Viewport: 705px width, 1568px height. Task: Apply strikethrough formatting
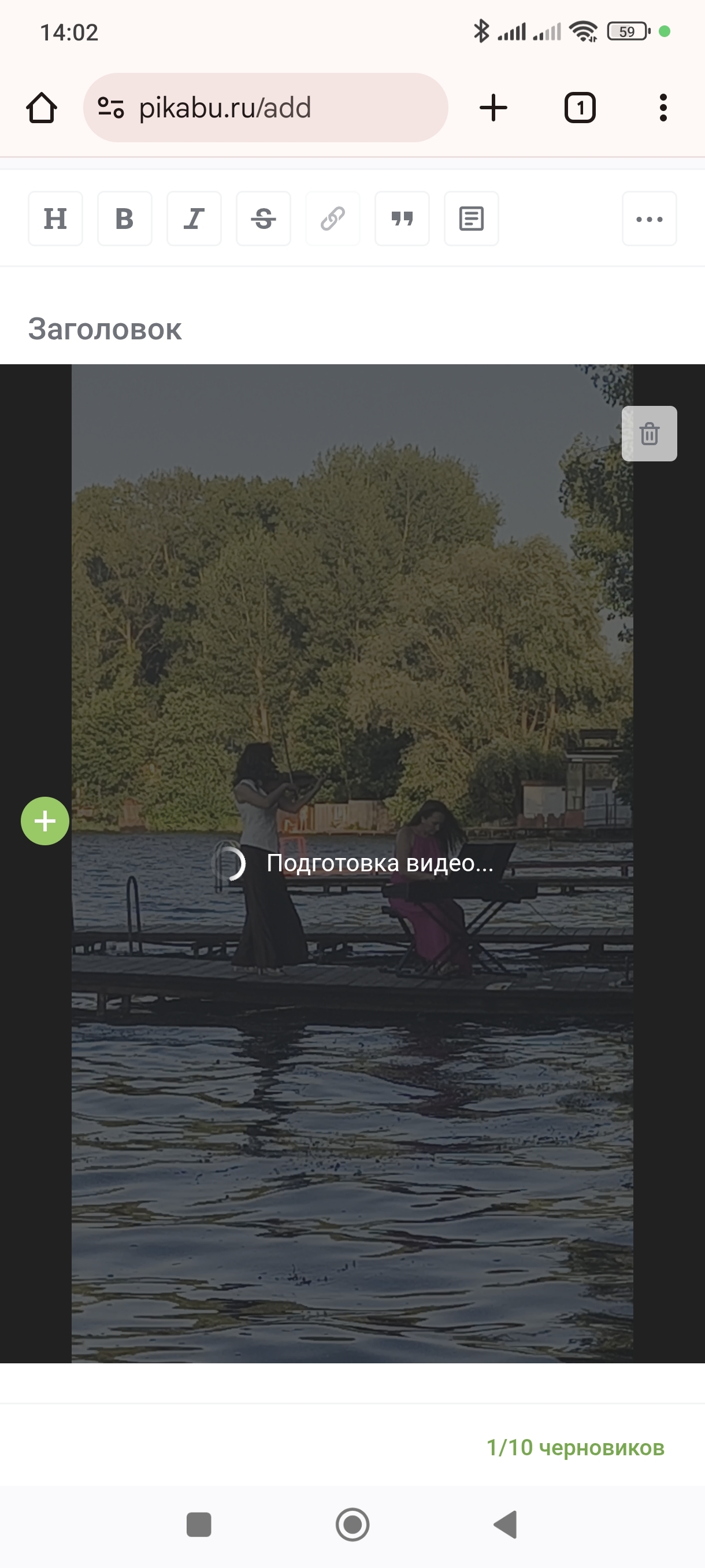[264, 219]
